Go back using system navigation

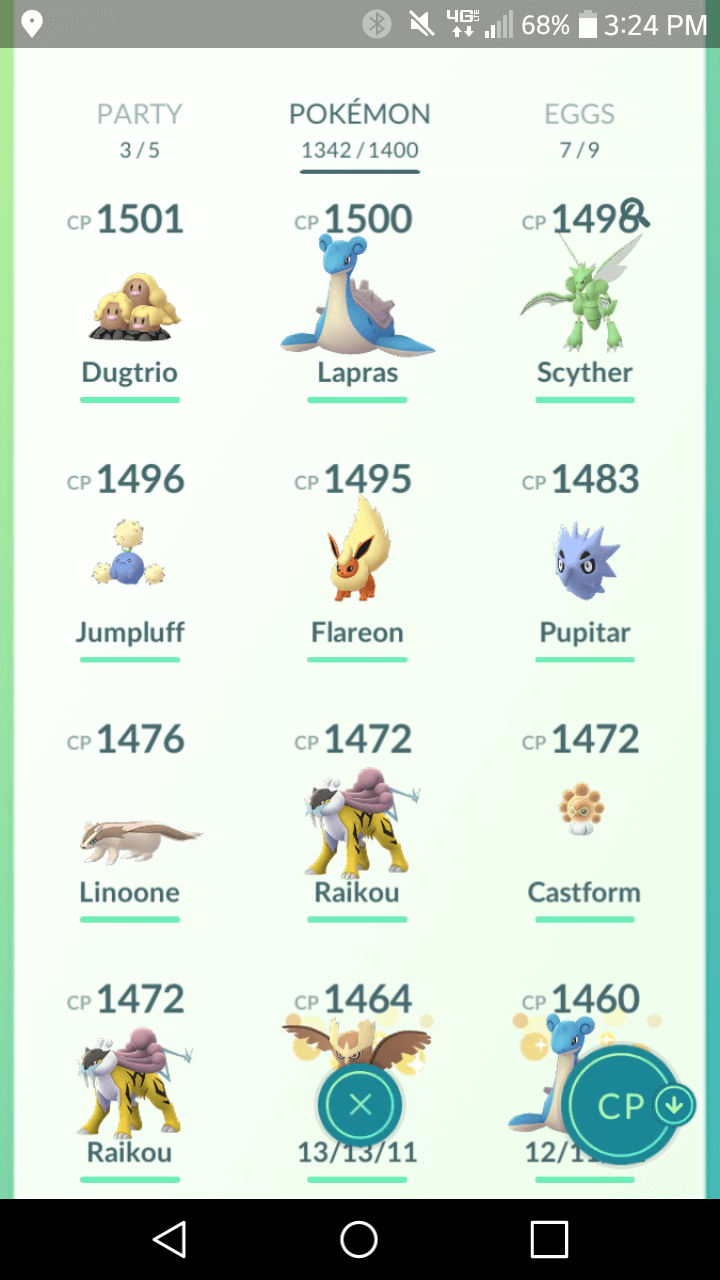169,1239
